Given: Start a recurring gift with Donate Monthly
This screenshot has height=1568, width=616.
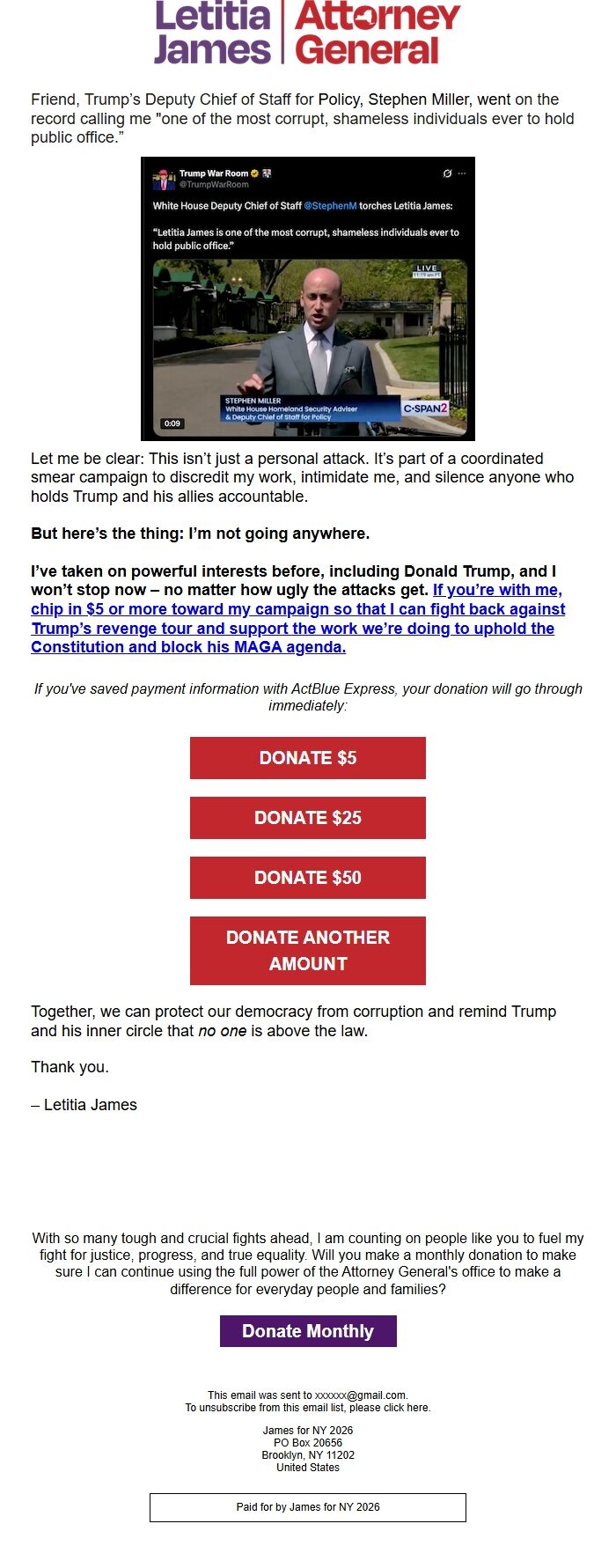Looking at the screenshot, I should click(308, 1331).
